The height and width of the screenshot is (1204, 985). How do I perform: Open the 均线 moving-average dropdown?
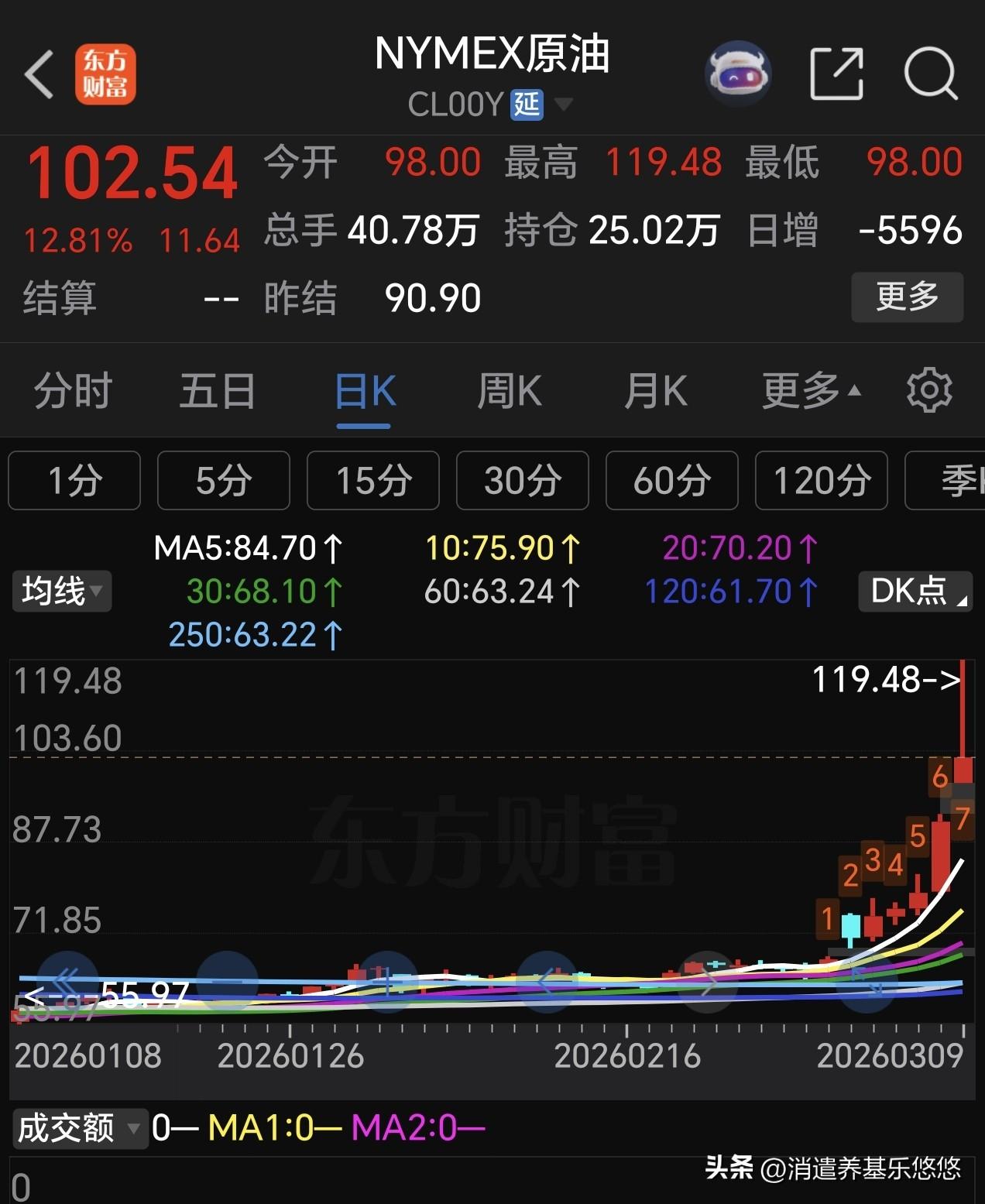tap(60, 591)
